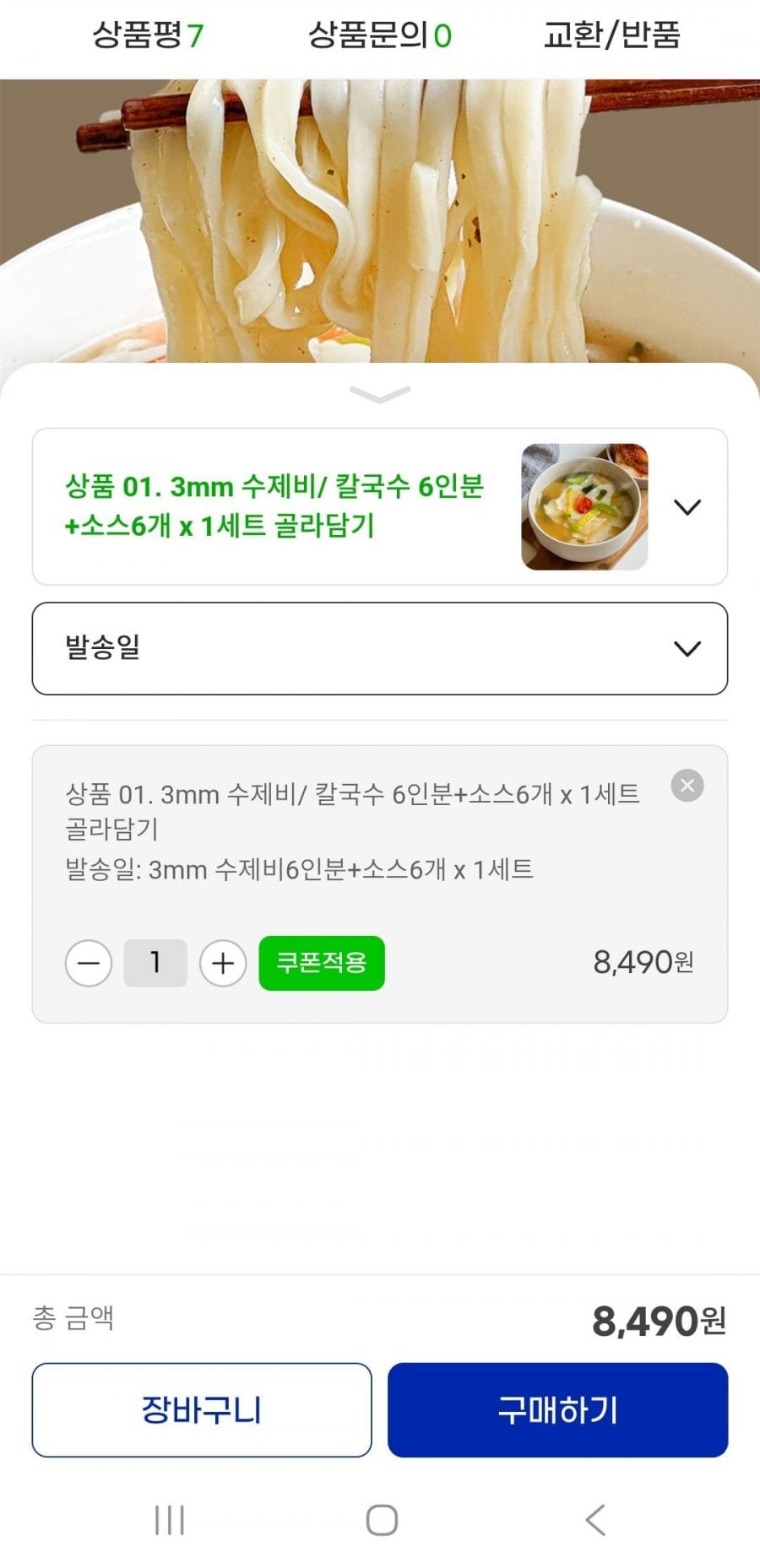Return to the home screen via system home
The image size is (760, 1568).
click(382, 1520)
